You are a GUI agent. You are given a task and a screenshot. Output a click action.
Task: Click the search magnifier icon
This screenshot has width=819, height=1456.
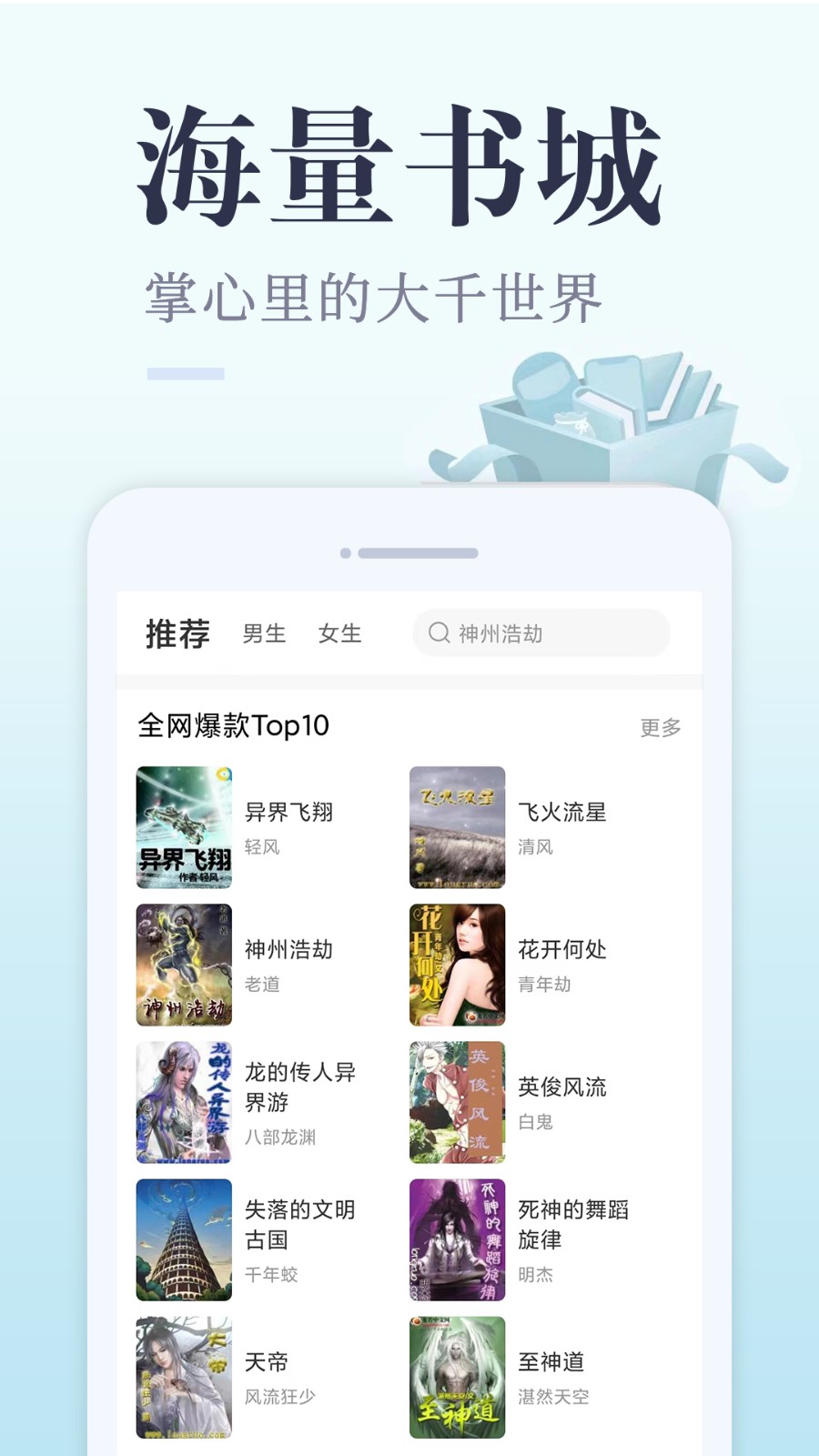[x=440, y=634]
